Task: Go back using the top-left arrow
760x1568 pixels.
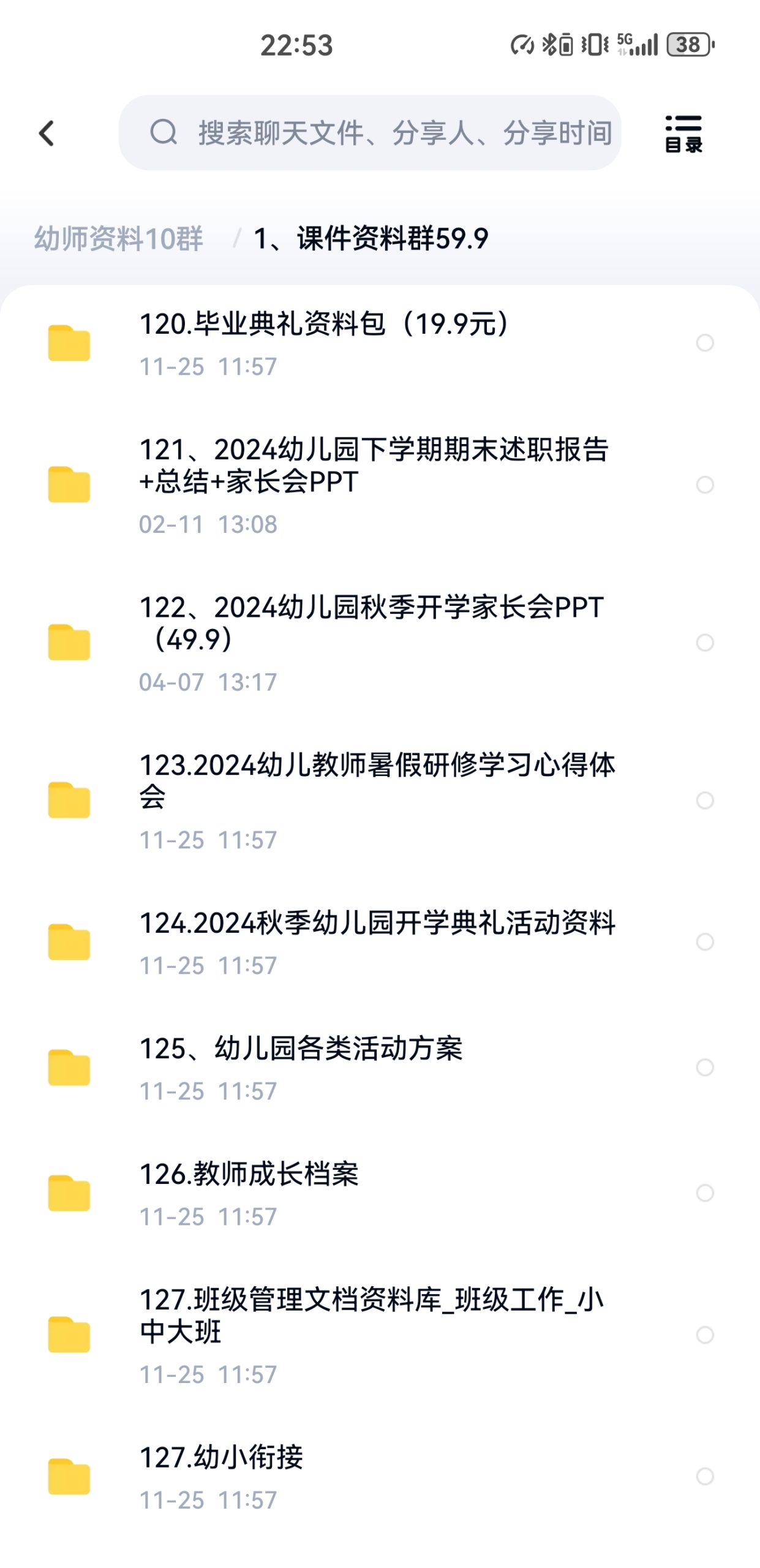Action: [x=47, y=133]
